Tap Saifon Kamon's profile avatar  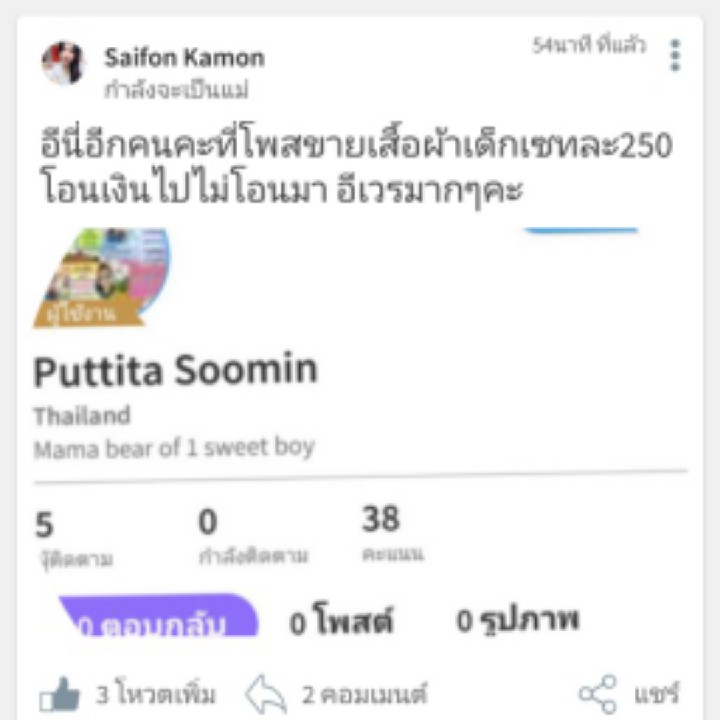click(63, 64)
